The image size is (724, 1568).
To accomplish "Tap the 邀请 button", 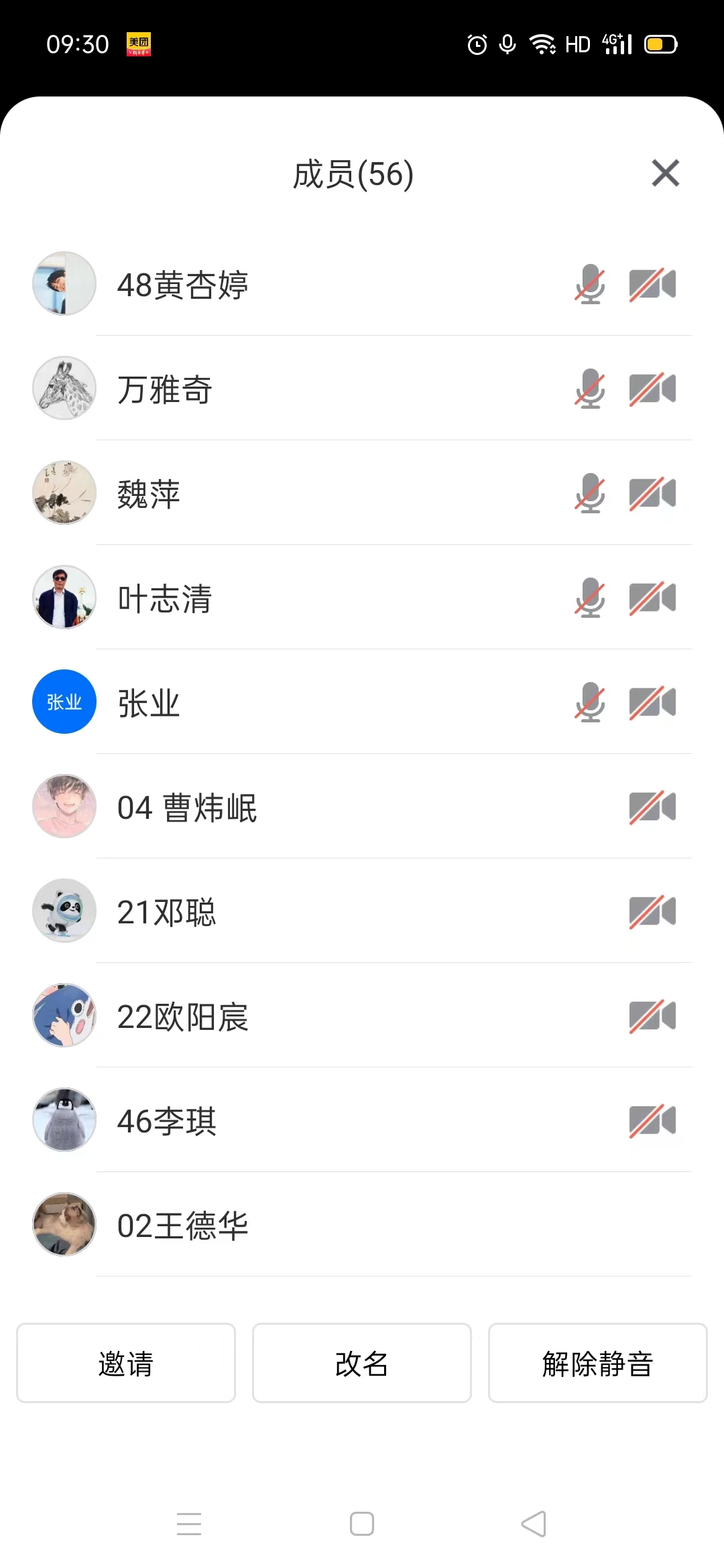I will 126,1363.
